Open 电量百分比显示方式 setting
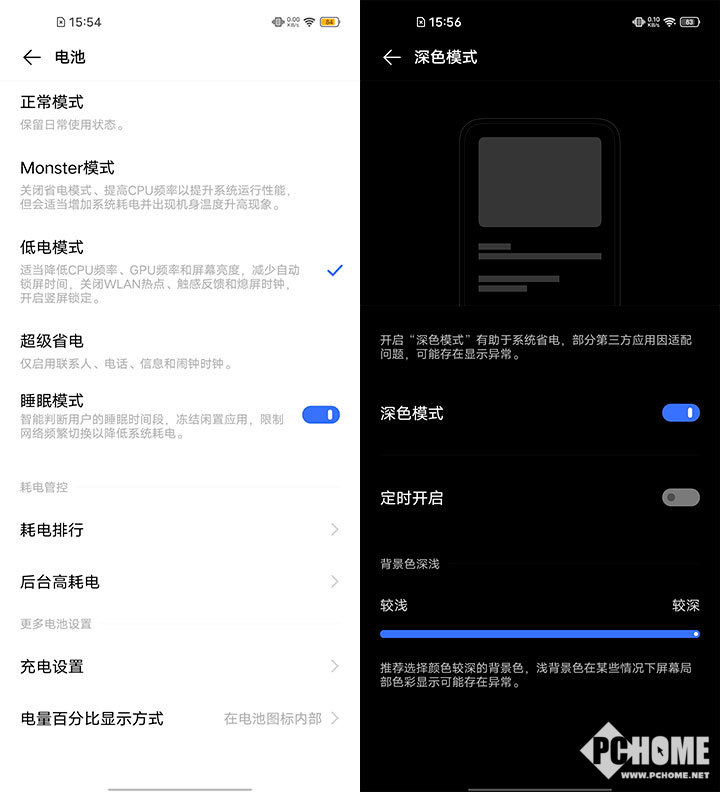This screenshot has height=792, width=720. (x=180, y=718)
